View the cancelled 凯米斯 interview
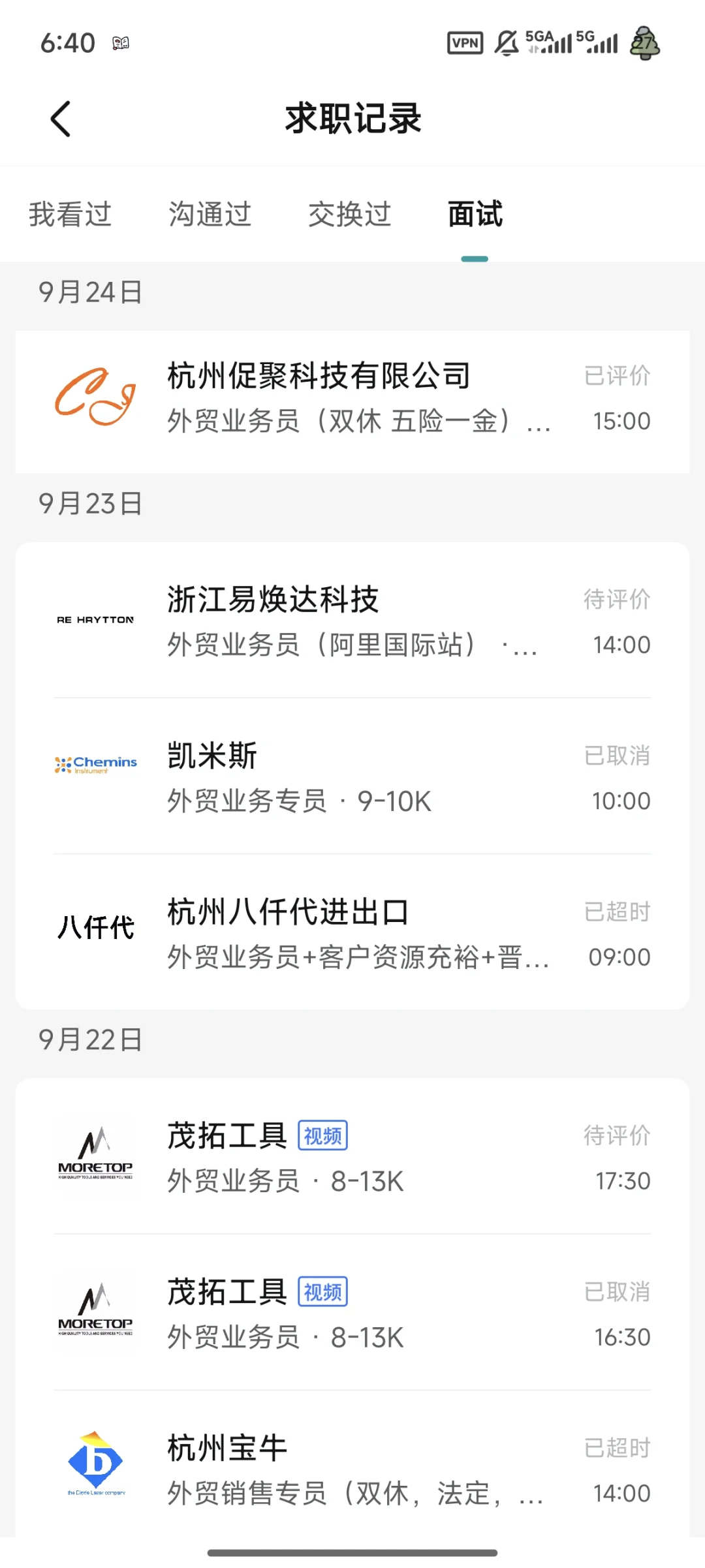The height and width of the screenshot is (1568, 705). click(352, 777)
